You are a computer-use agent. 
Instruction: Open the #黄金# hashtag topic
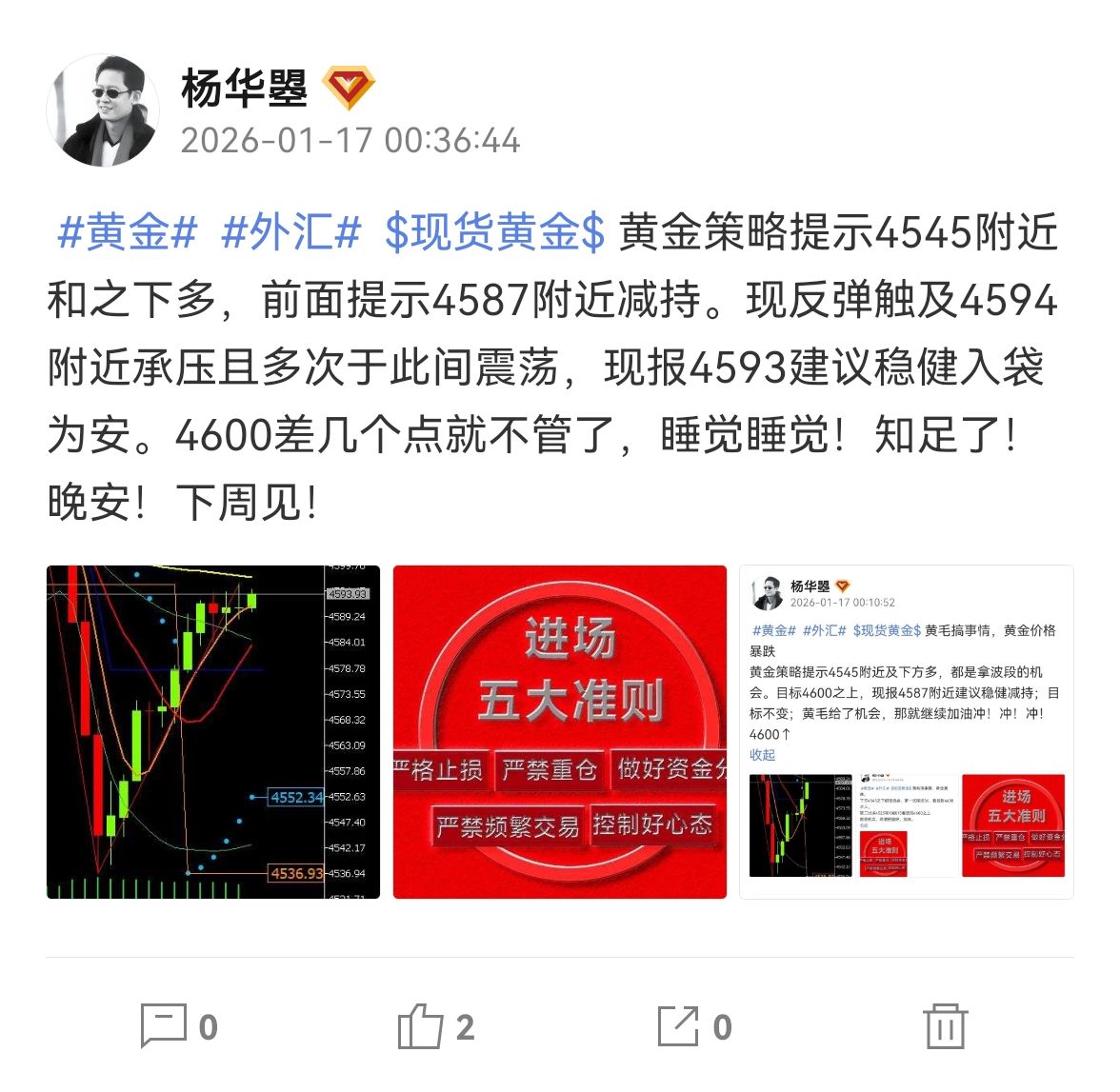pos(127,233)
